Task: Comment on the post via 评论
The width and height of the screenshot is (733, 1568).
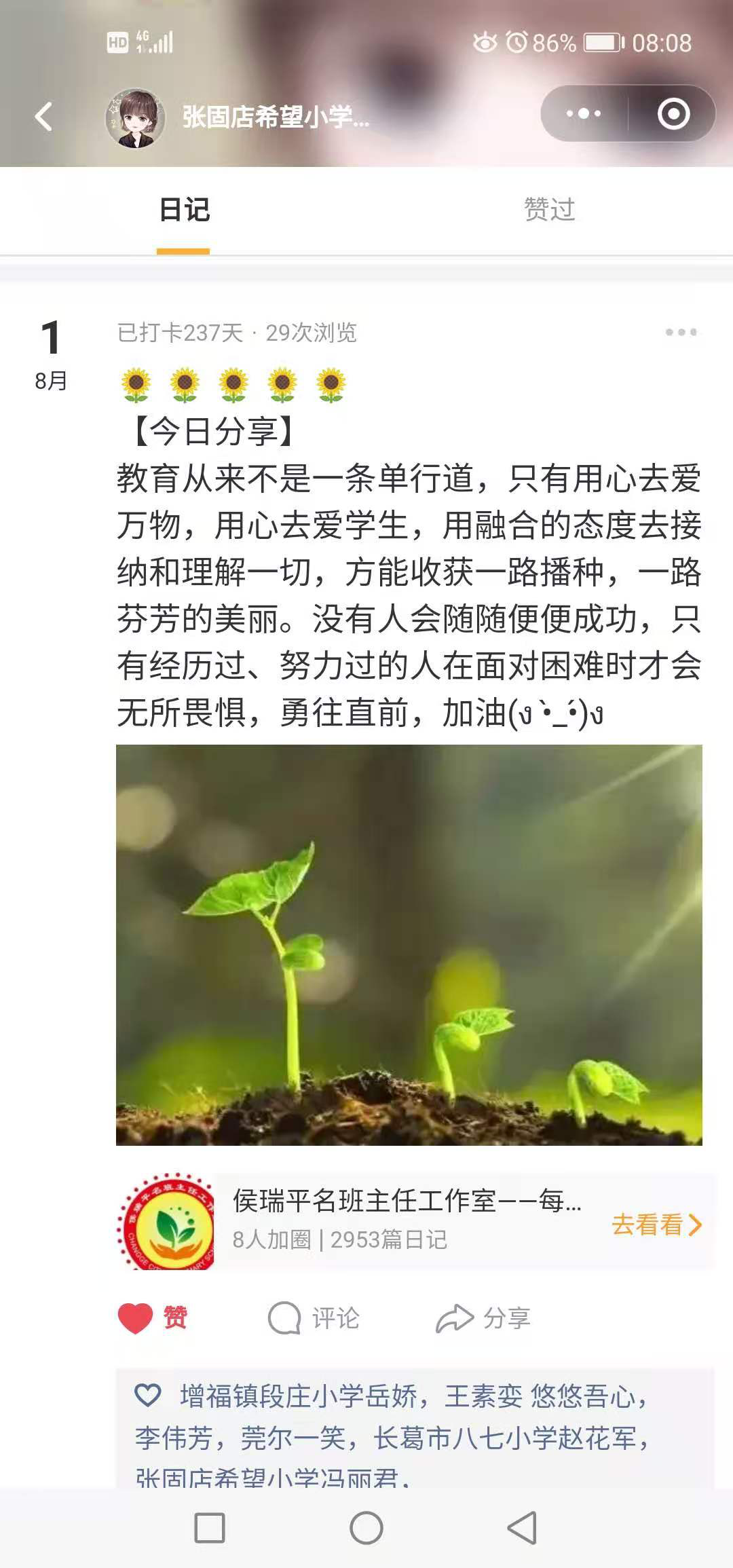Action: click(x=314, y=1318)
